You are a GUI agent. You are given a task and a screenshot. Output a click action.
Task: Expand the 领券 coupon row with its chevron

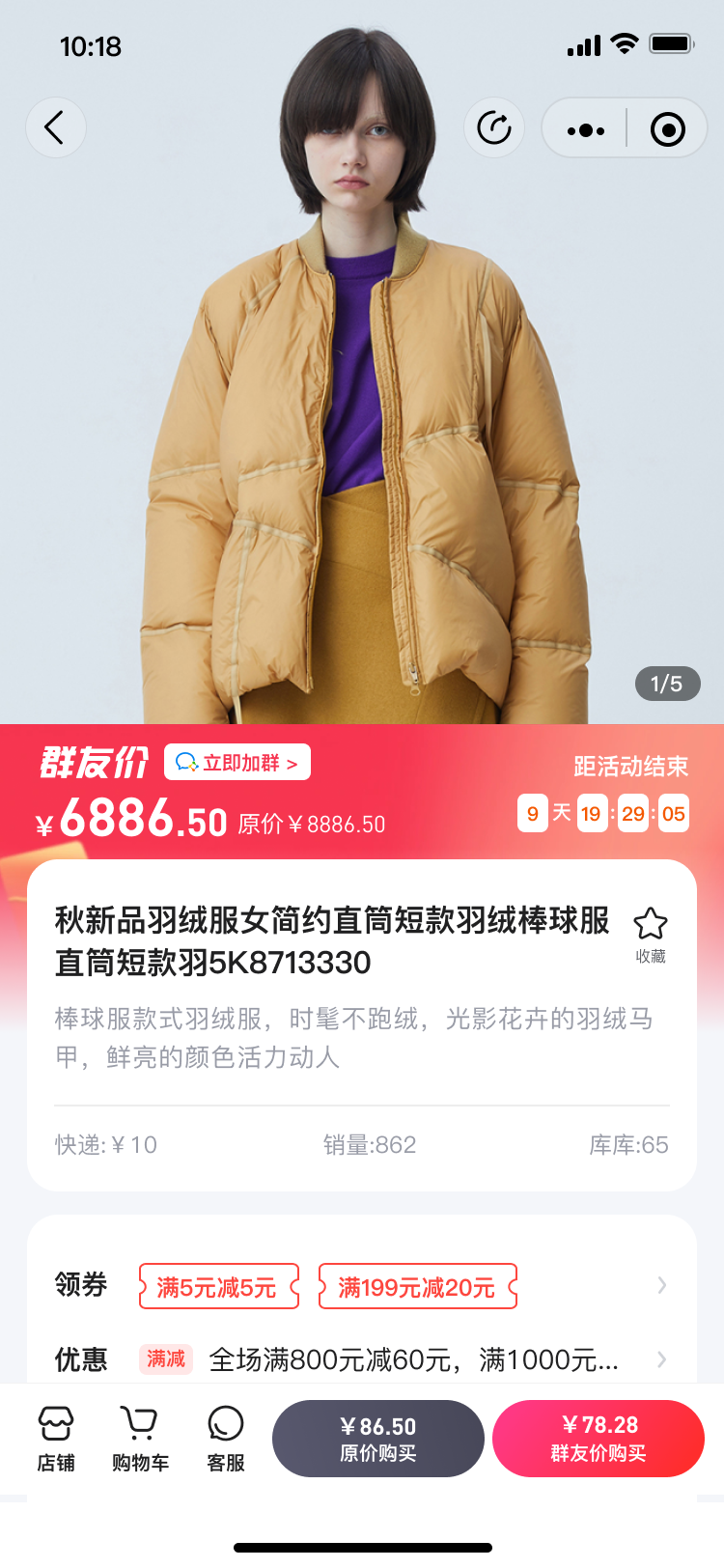click(661, 1285)
